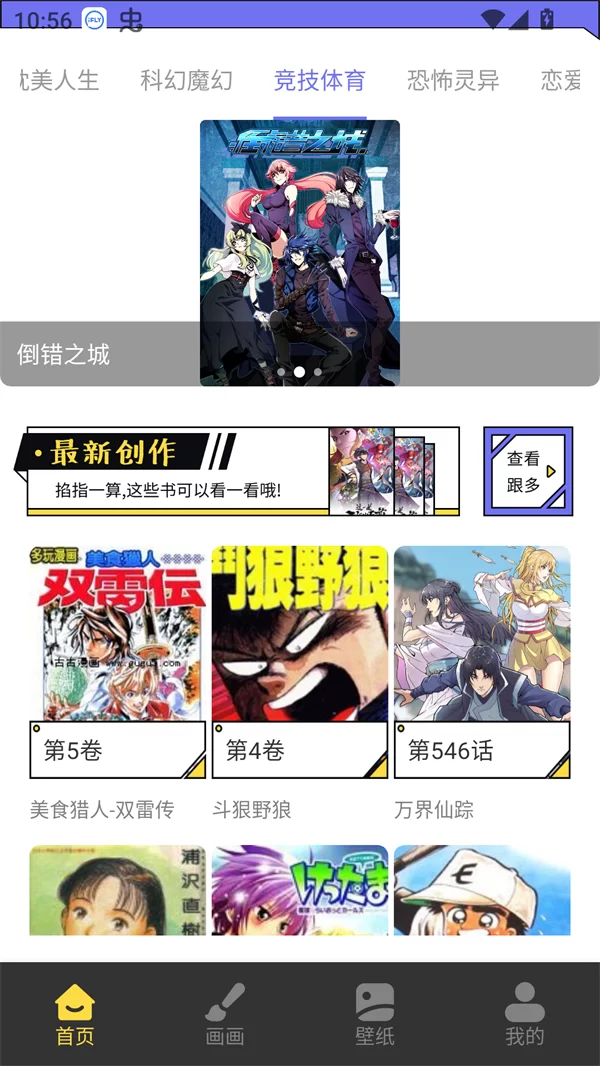
Task: Go to the 首页 tab
Action: (x=75, y=1014)
